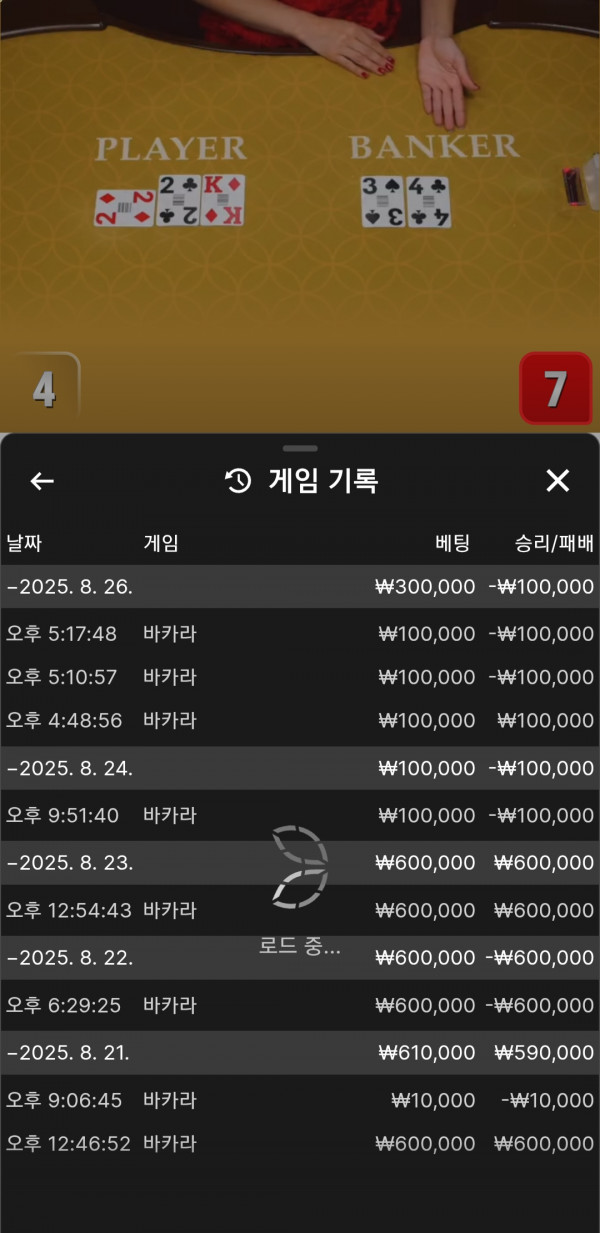Open the 오후 5:10:57 baccarat record
The height and width of the screenshot is (1233, 600).
(x=300, y=677)
